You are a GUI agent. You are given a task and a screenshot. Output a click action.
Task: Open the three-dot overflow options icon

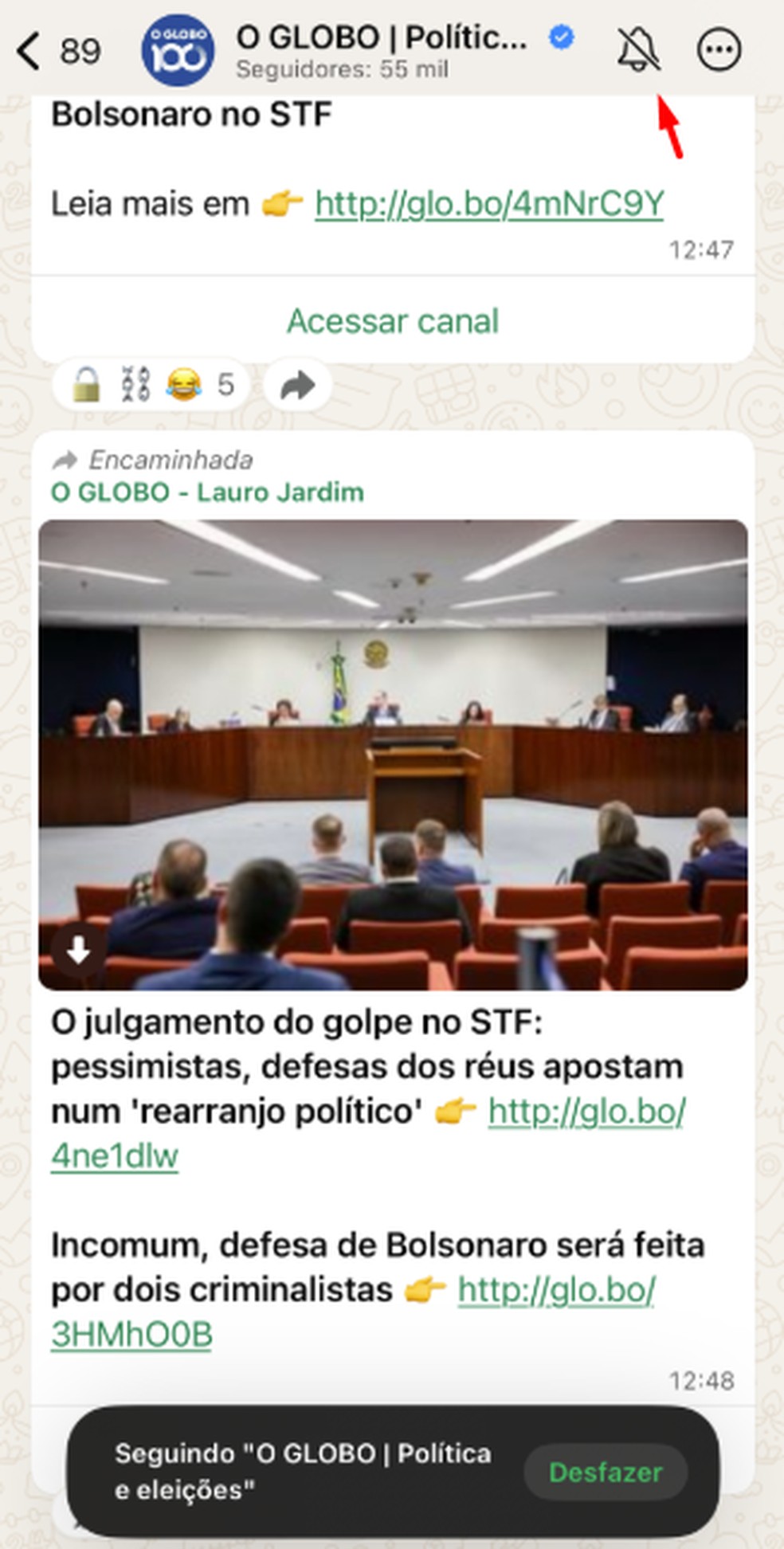tap(719, 48)
